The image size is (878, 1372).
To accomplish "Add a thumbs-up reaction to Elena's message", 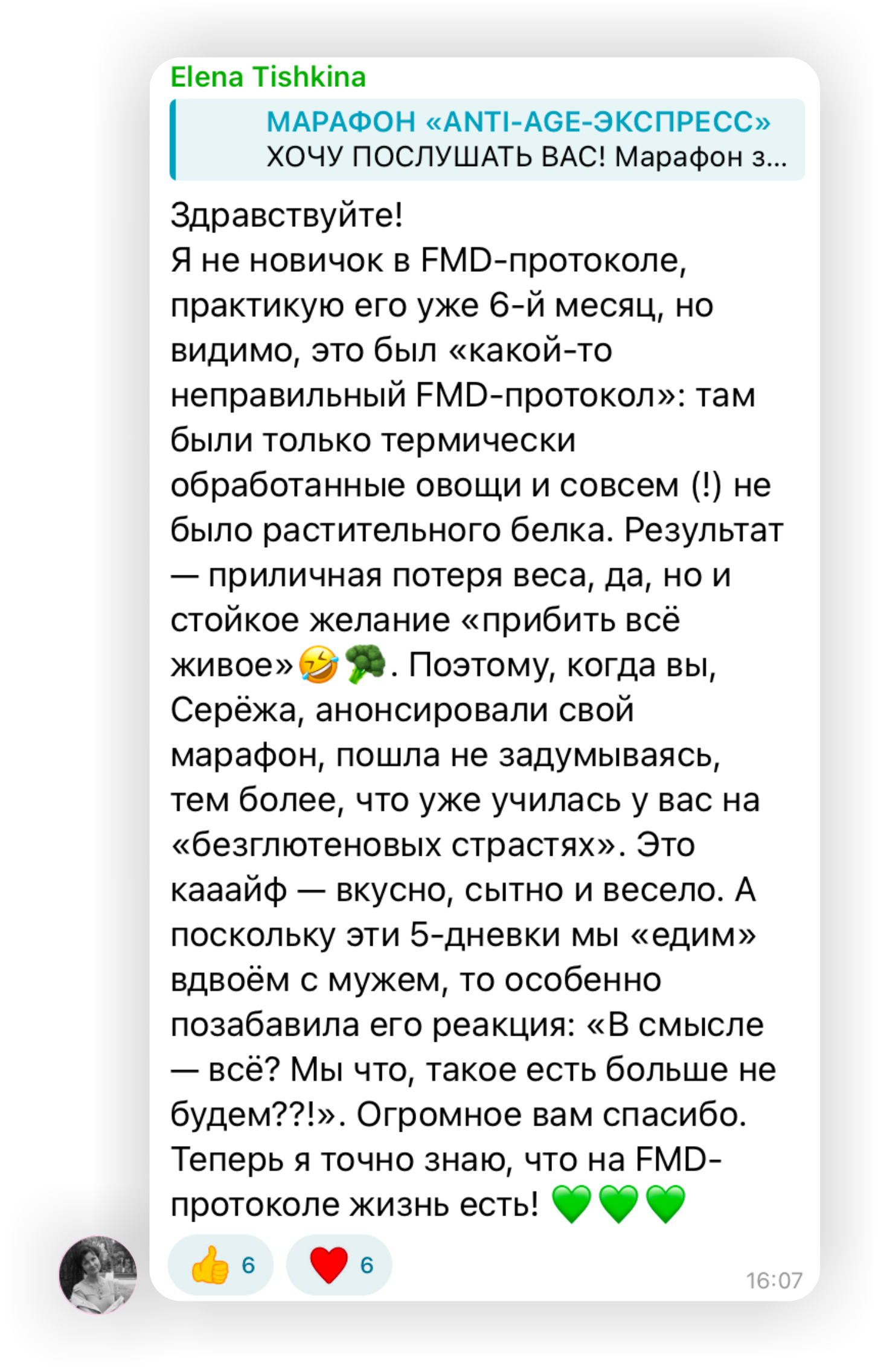I will point(220,1264).
